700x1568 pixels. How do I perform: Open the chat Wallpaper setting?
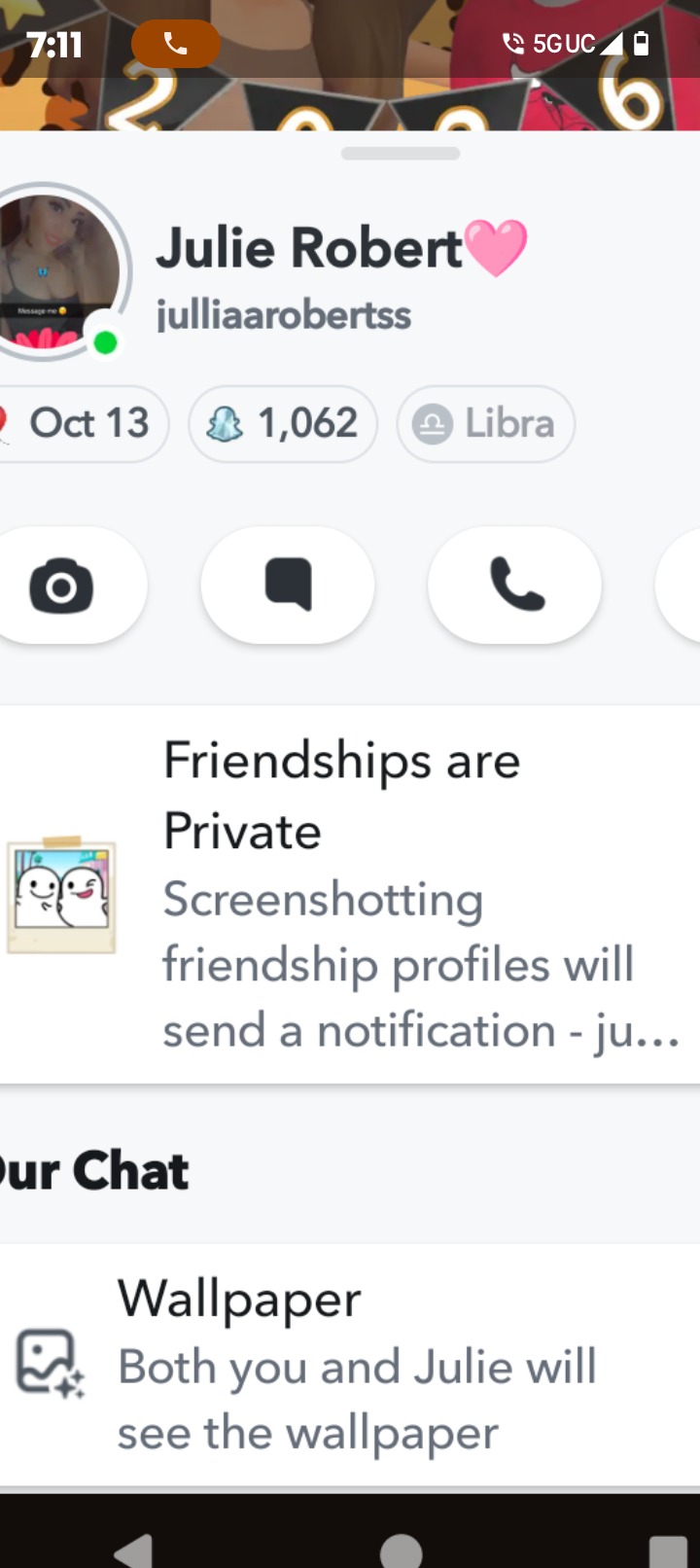[350, 1365]
